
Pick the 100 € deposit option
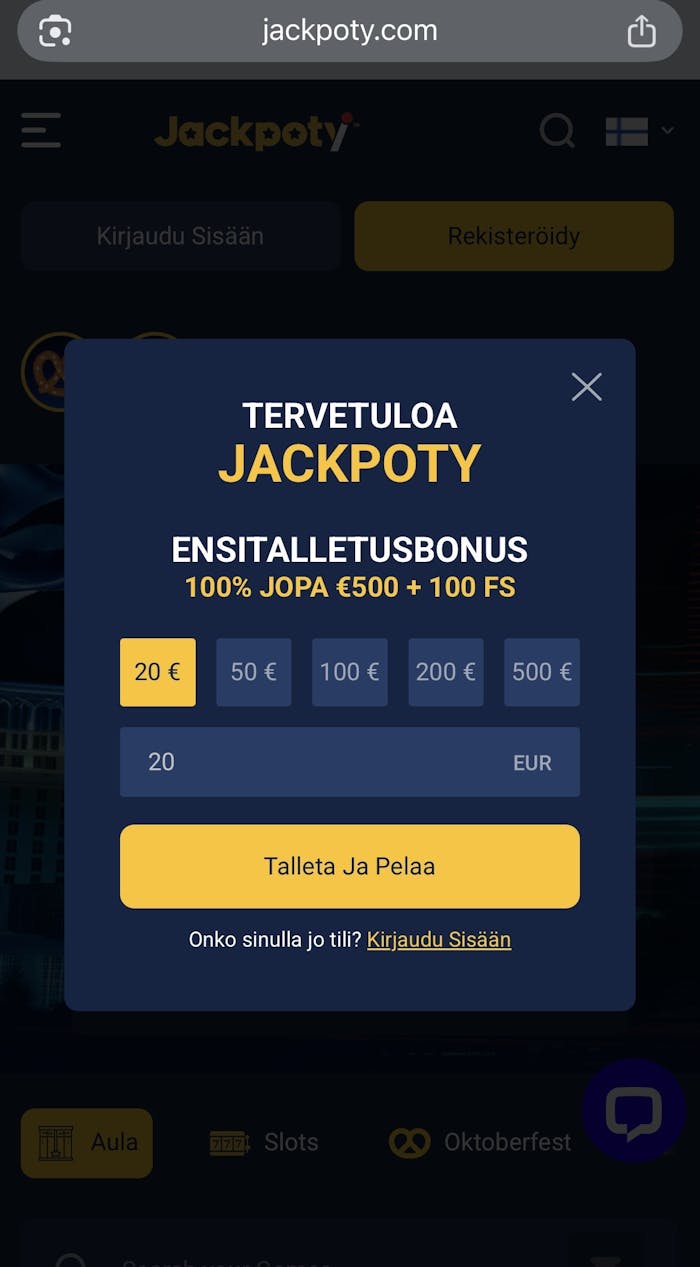click(350, 672)
